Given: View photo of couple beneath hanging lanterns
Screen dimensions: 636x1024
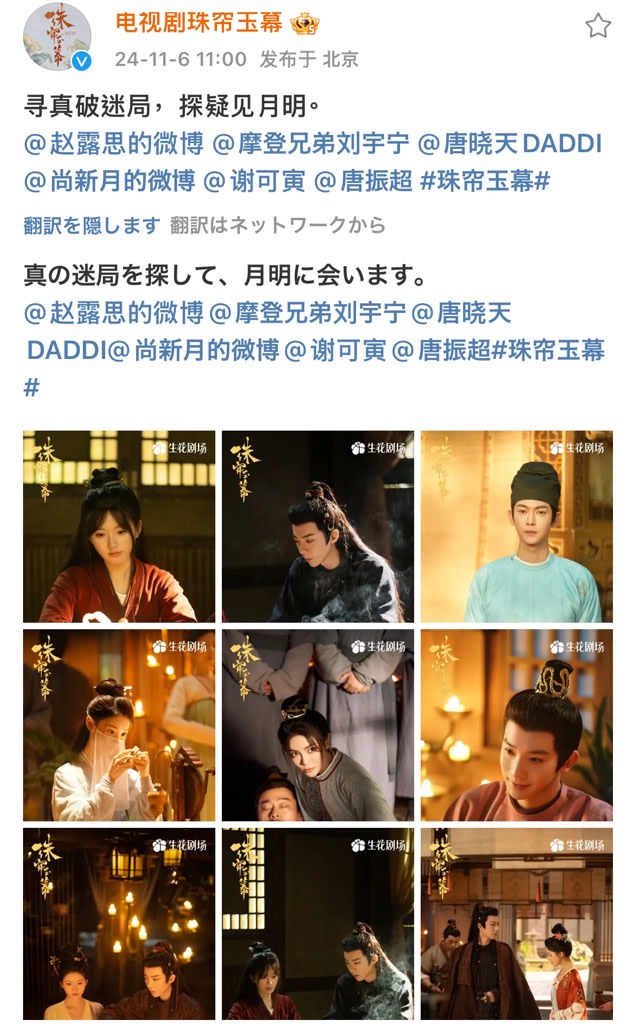Looking at the screenshot, I should coord(119,922).
